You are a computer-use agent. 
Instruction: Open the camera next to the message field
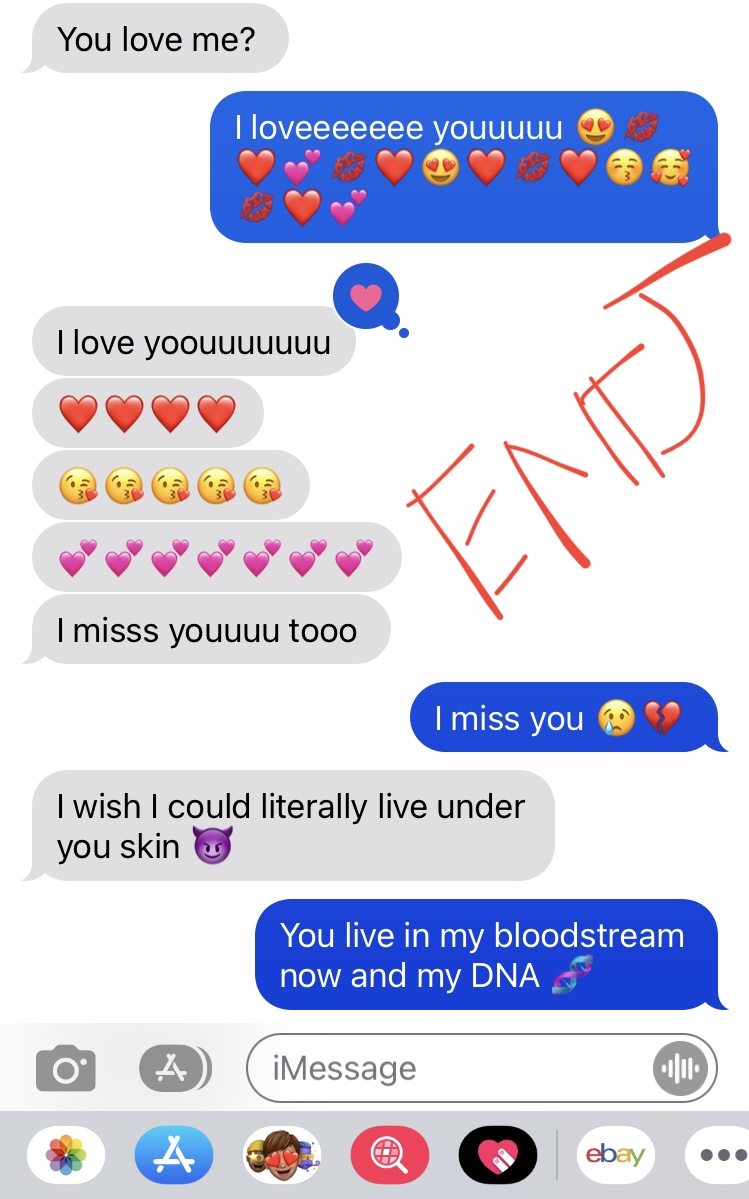[x=66, y=1067]
